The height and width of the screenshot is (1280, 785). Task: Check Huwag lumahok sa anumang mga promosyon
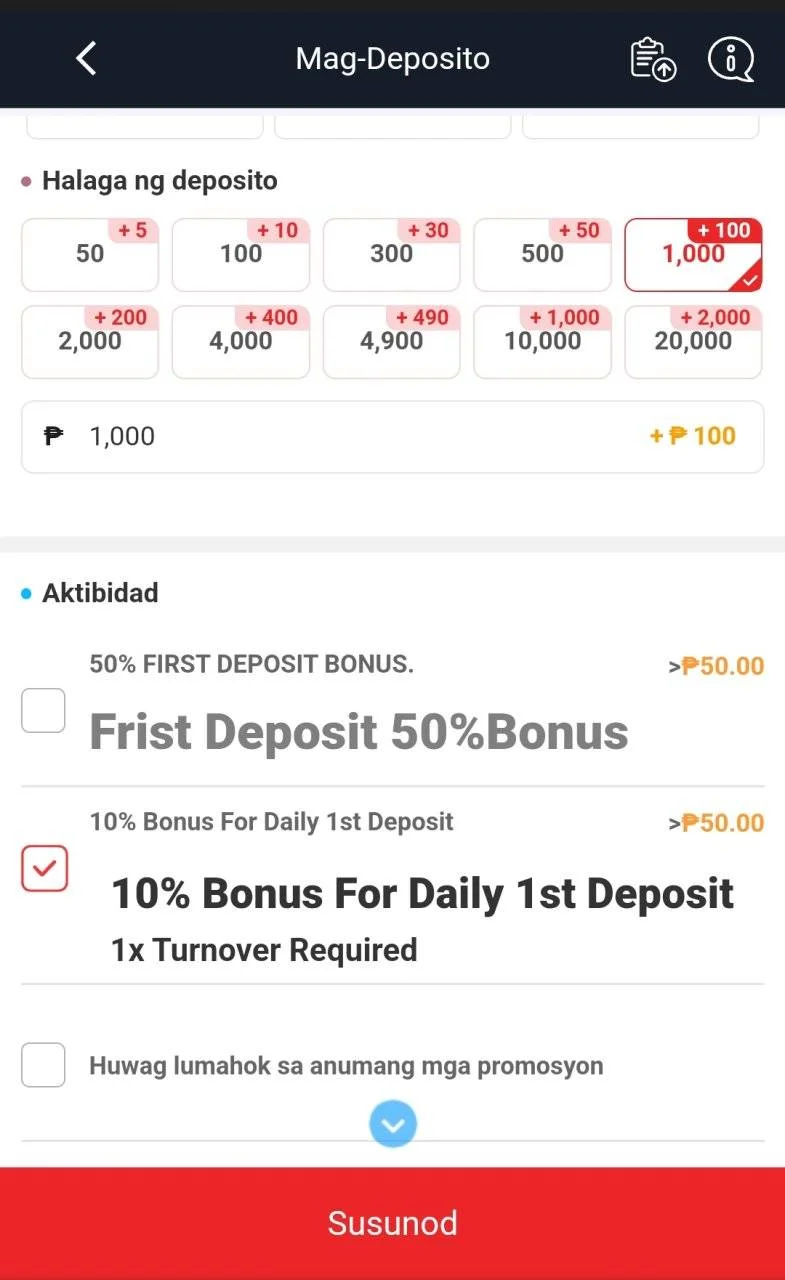coord(44,1065)
